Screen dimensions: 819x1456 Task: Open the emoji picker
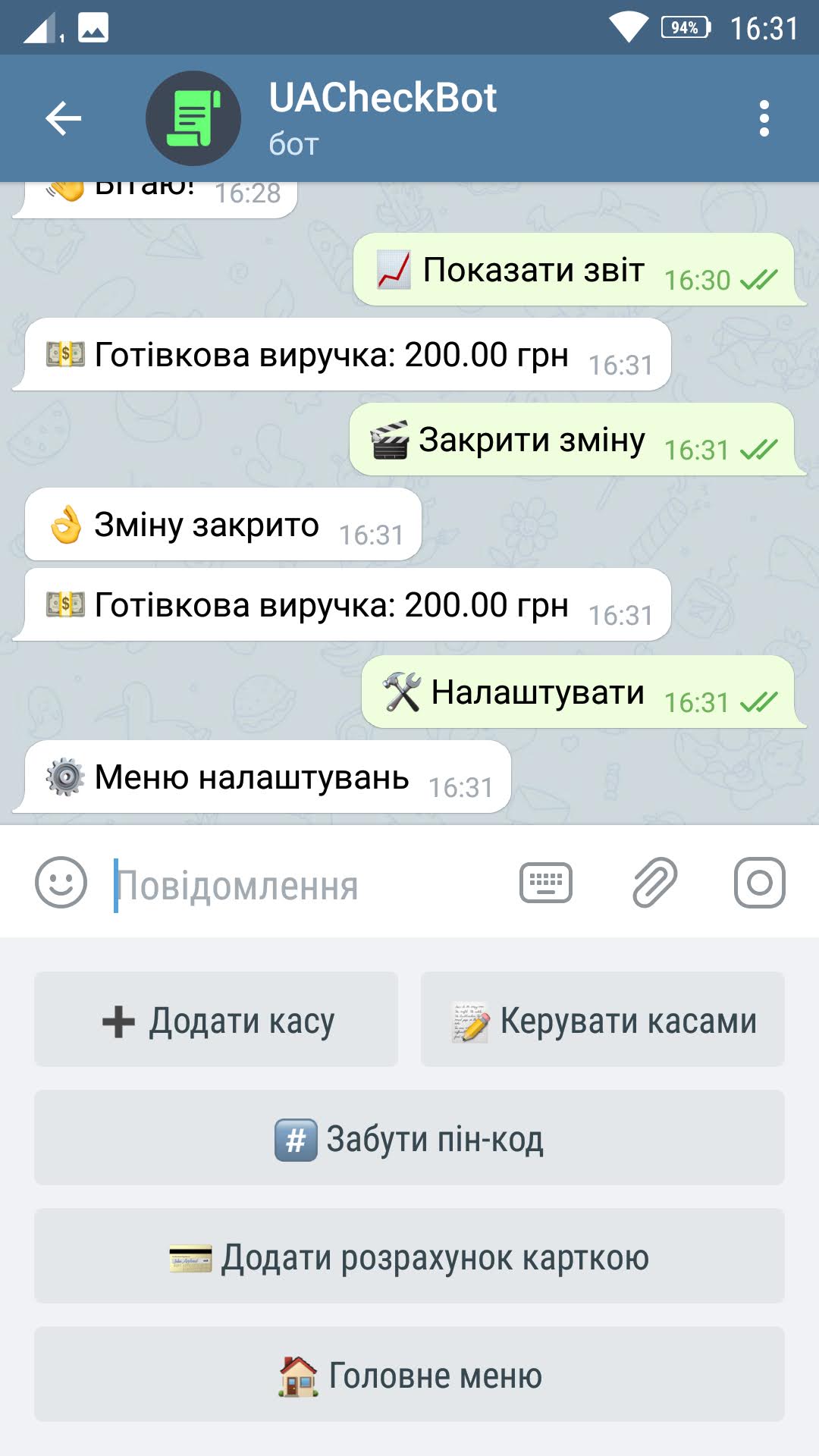(61, 883)
